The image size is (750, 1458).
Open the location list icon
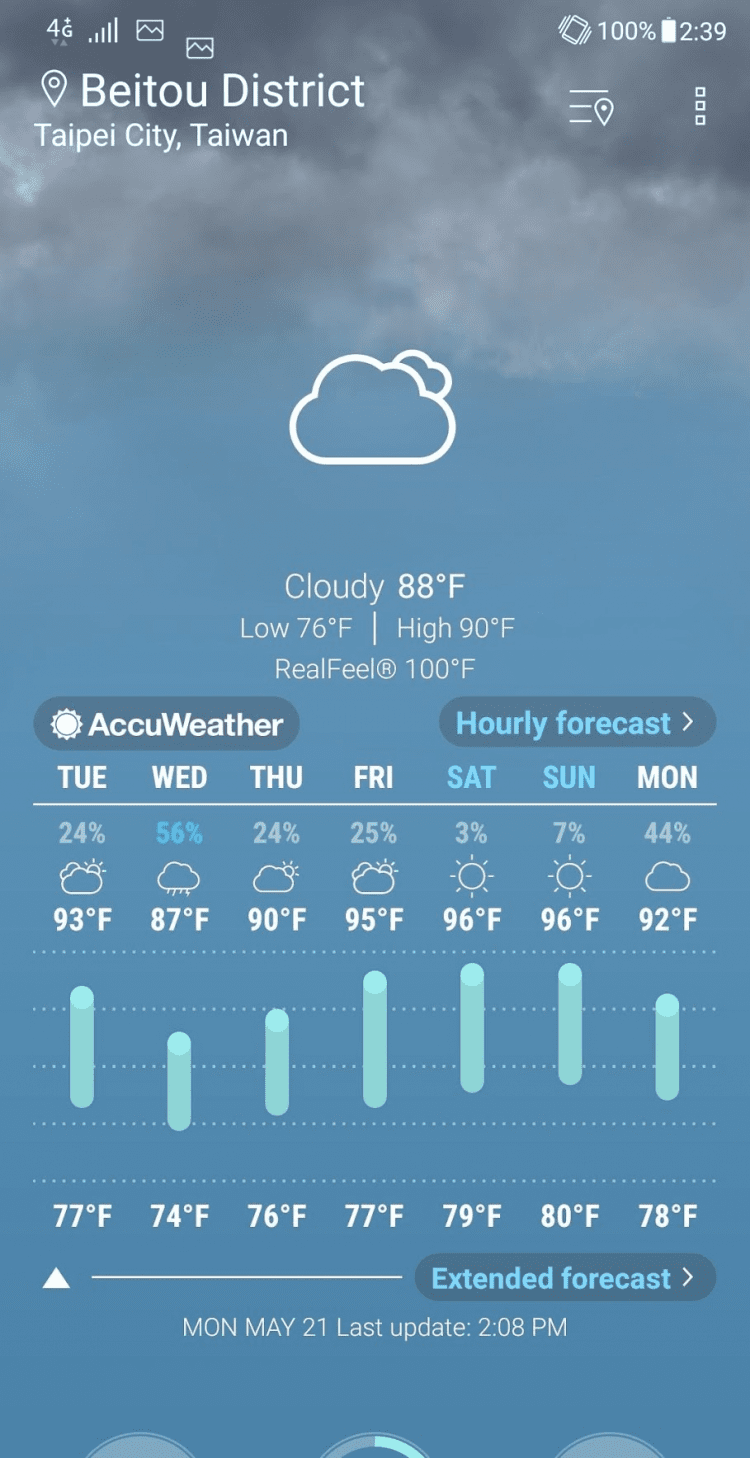591,107
